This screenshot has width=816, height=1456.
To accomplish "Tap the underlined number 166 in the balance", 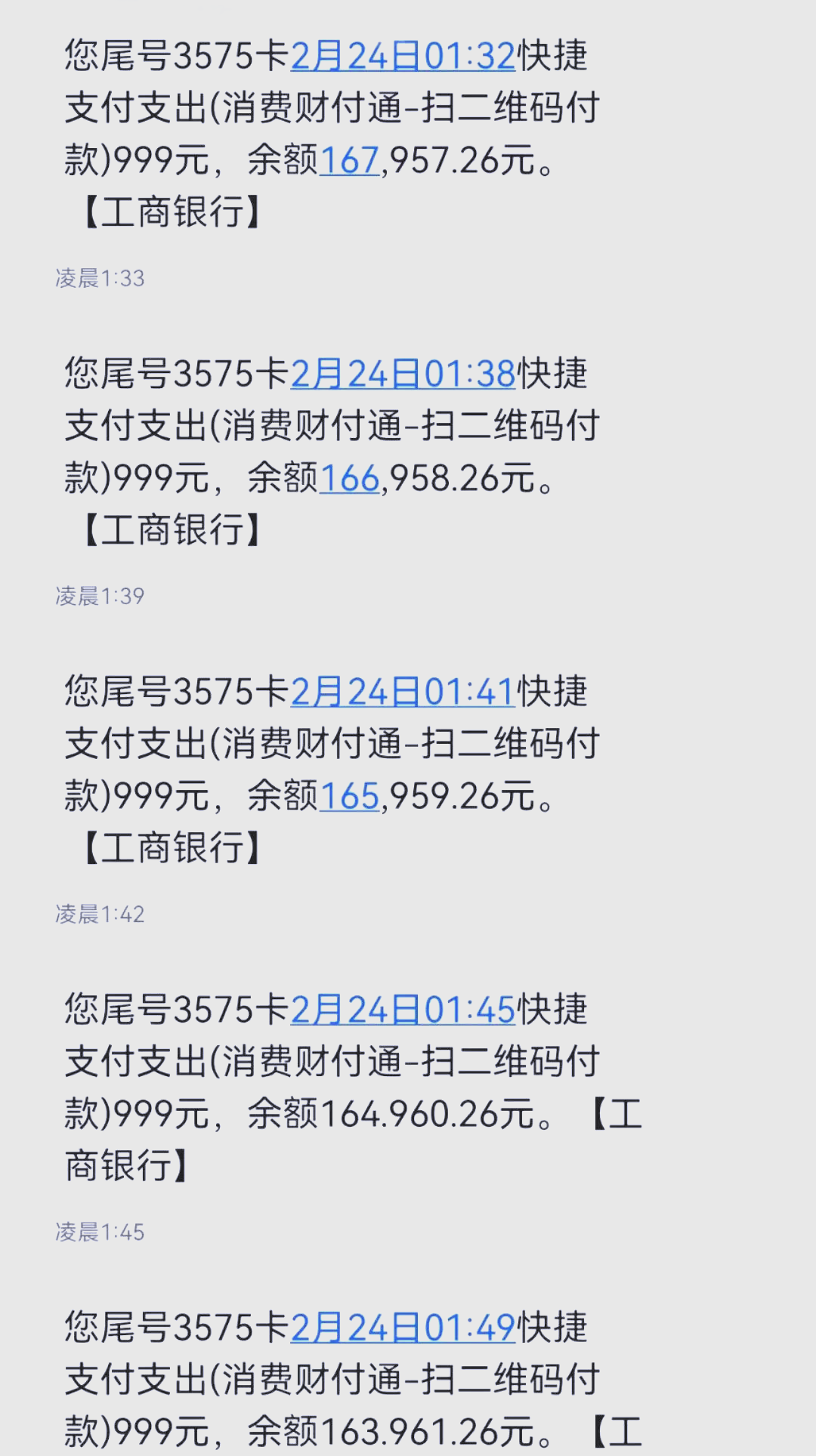I will pyautogui.click(x=349, y=478).
